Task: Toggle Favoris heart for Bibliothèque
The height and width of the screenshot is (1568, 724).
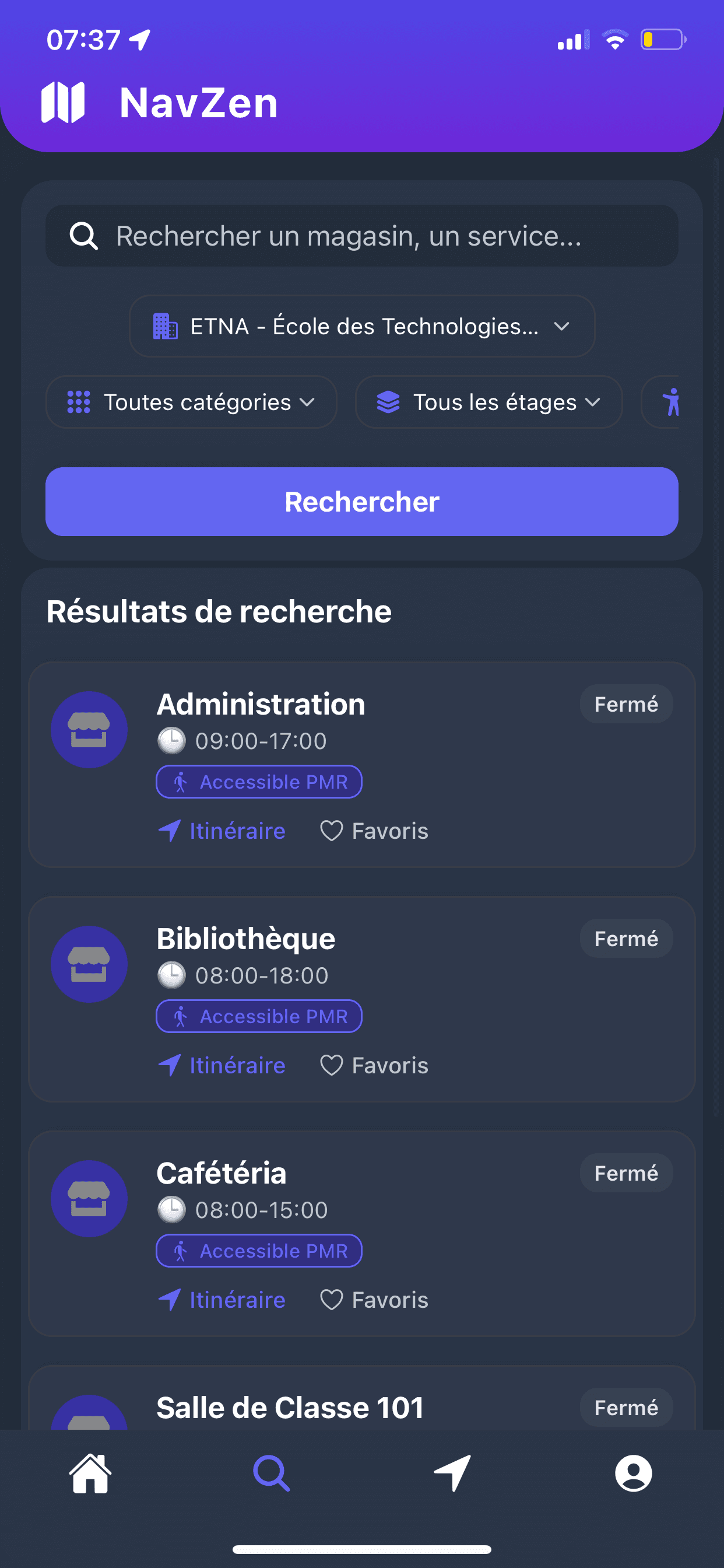Action: click(374, 1065)
